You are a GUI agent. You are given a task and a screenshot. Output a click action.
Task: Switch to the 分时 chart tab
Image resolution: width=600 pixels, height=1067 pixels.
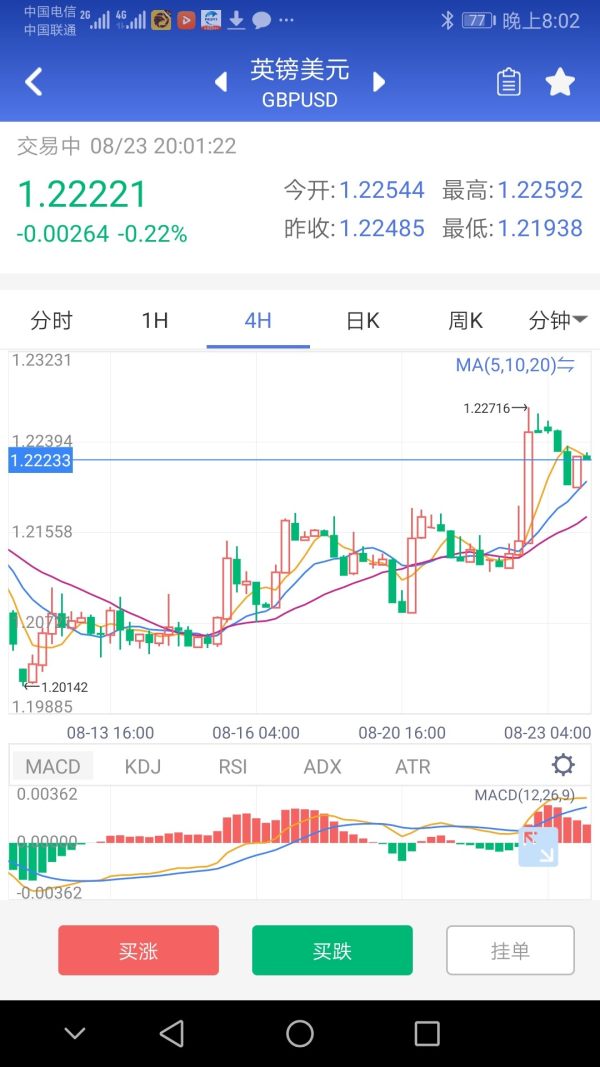point(52,321)
